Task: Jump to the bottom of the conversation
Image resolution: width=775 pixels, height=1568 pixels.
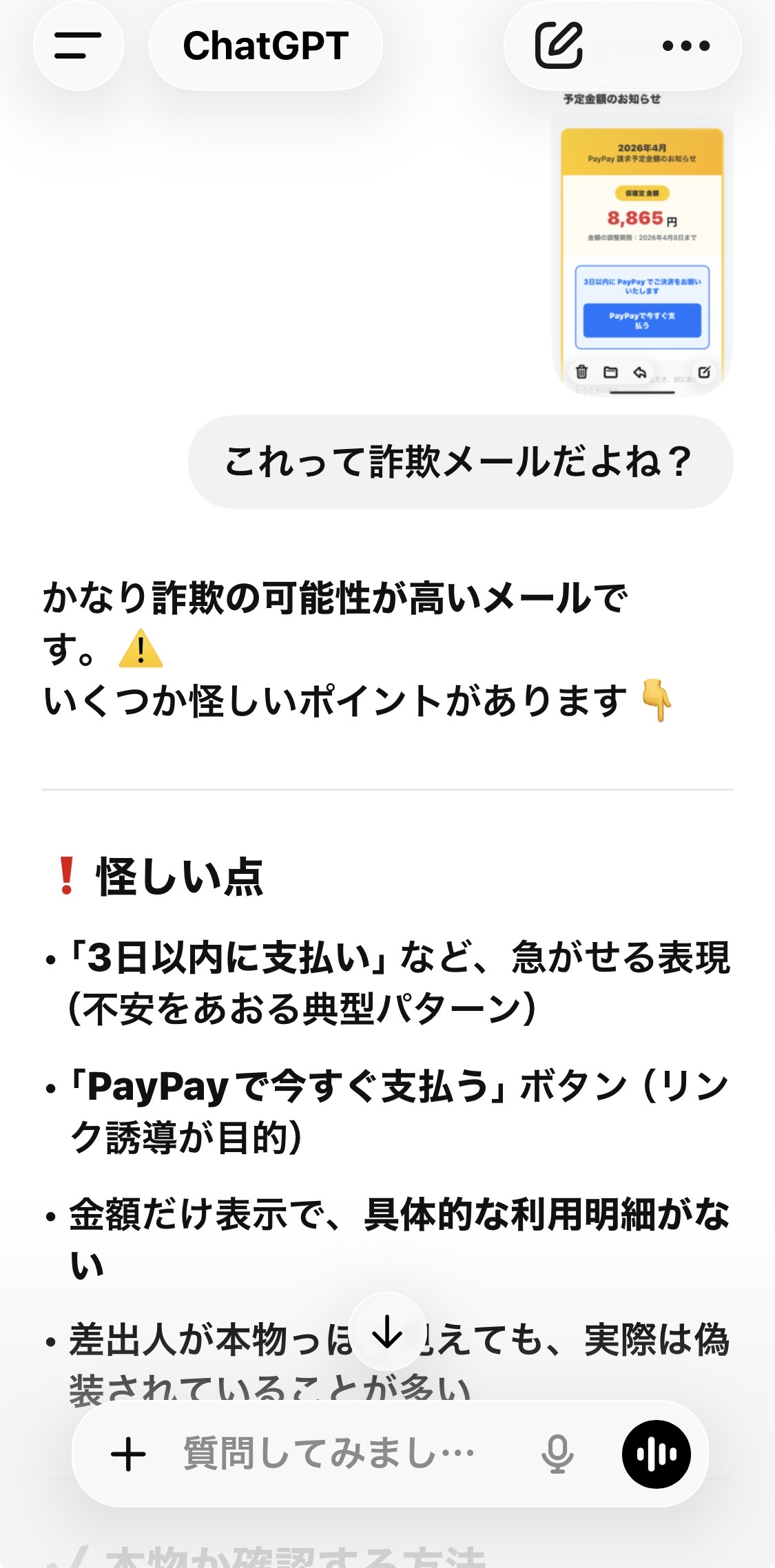Action: coord(387,1332)
